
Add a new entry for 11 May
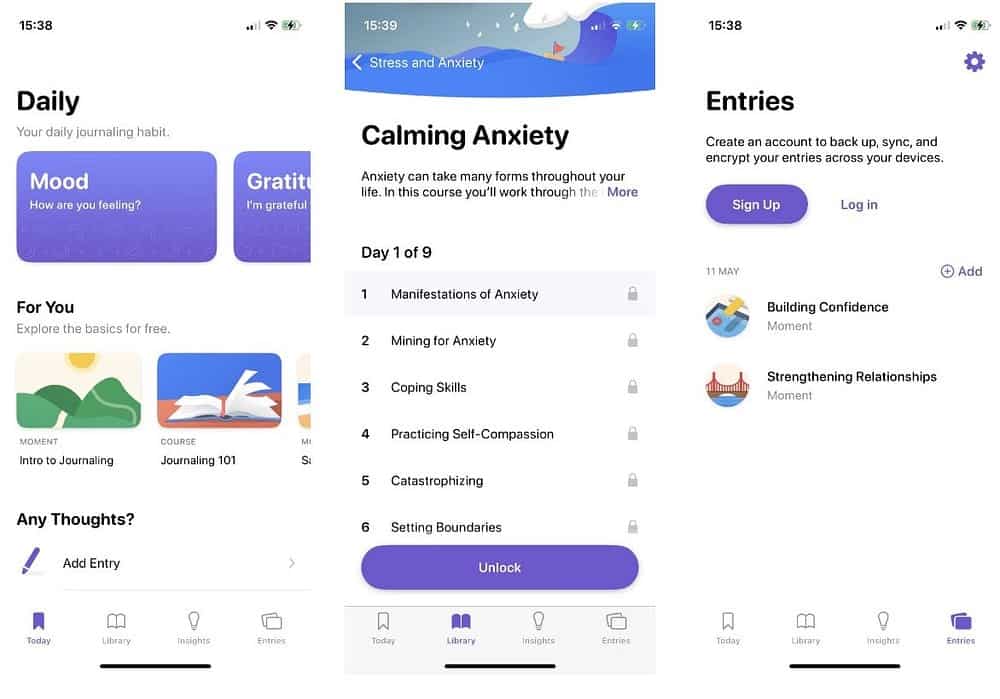[961, 271]
